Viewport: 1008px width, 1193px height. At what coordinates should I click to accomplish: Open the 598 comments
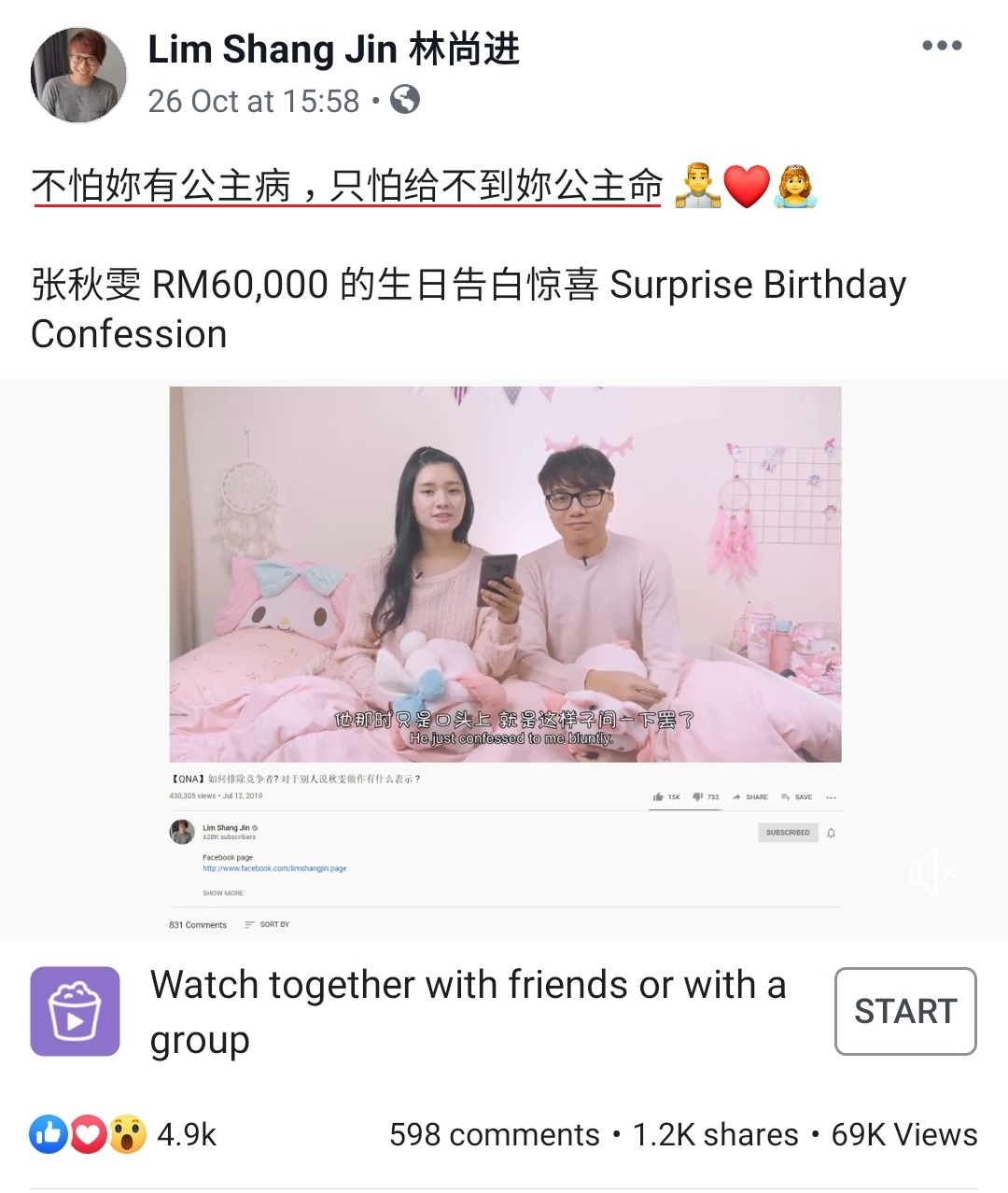click(x=494, y=1134)
